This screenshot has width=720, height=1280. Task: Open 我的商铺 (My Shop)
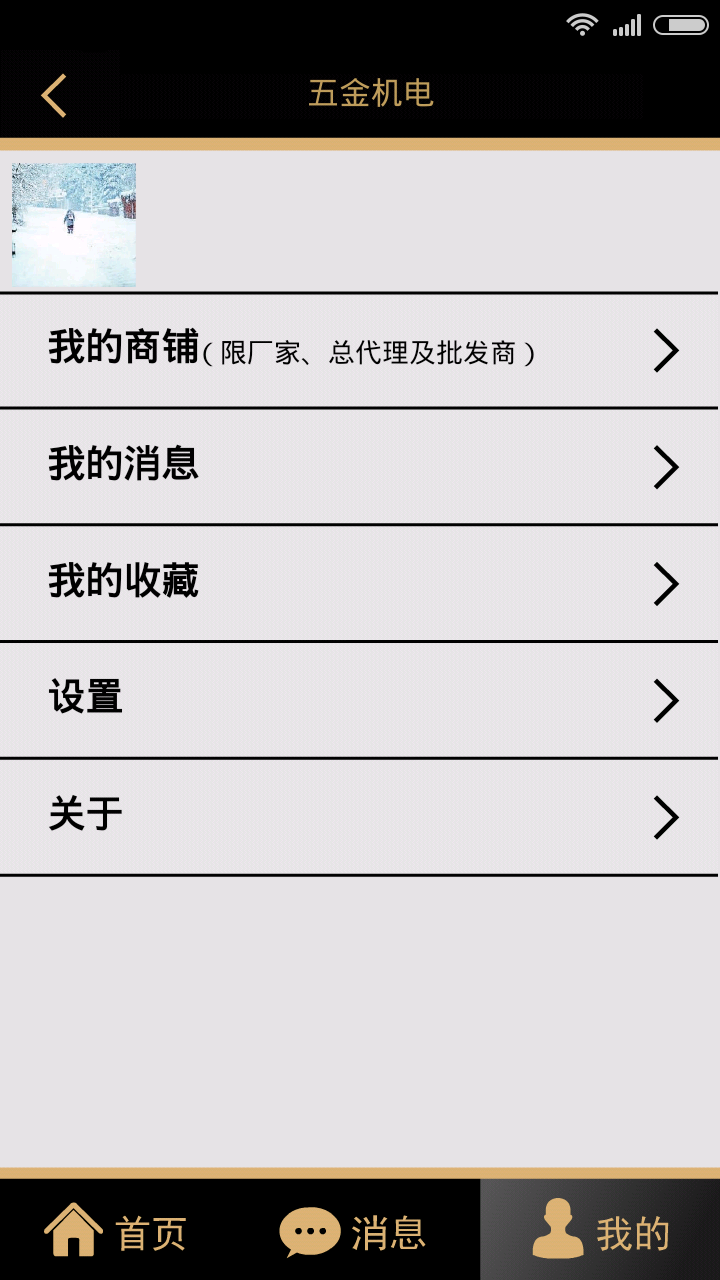coord(359,351)
